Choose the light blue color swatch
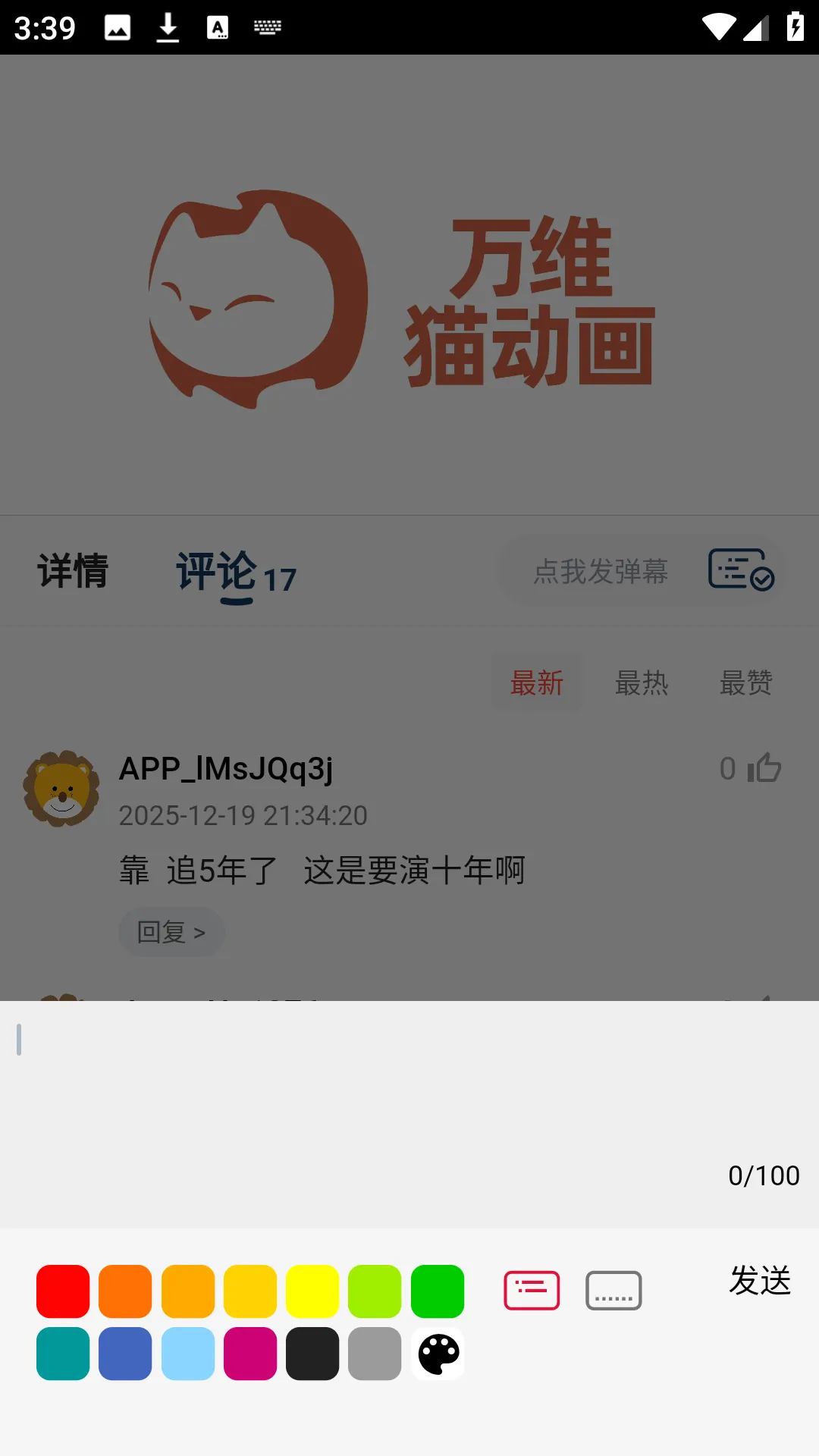This screenshot has width=819, height=1456. pos(188,1354)
